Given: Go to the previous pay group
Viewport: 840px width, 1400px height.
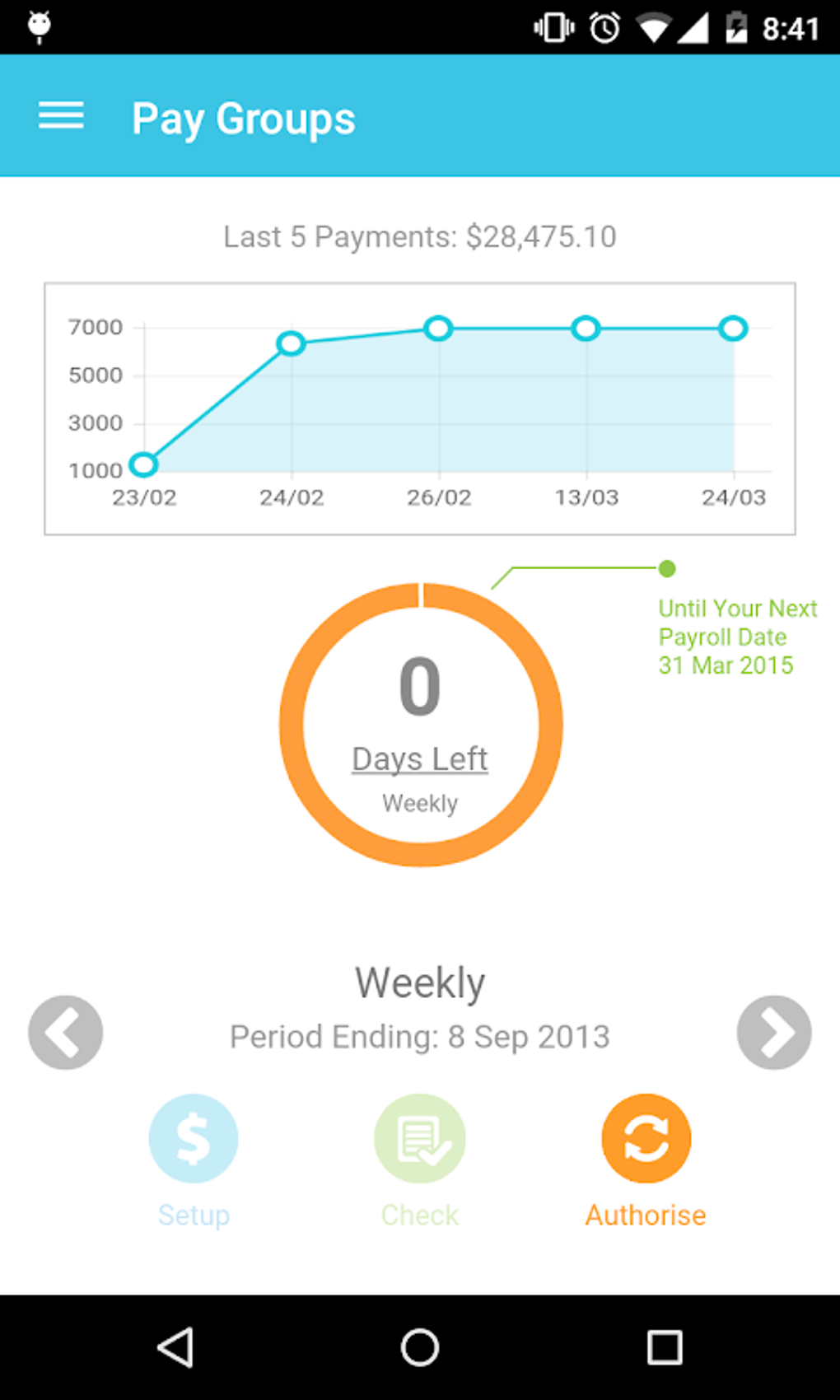Looking at the screenshot, I should coord(66,1032).
